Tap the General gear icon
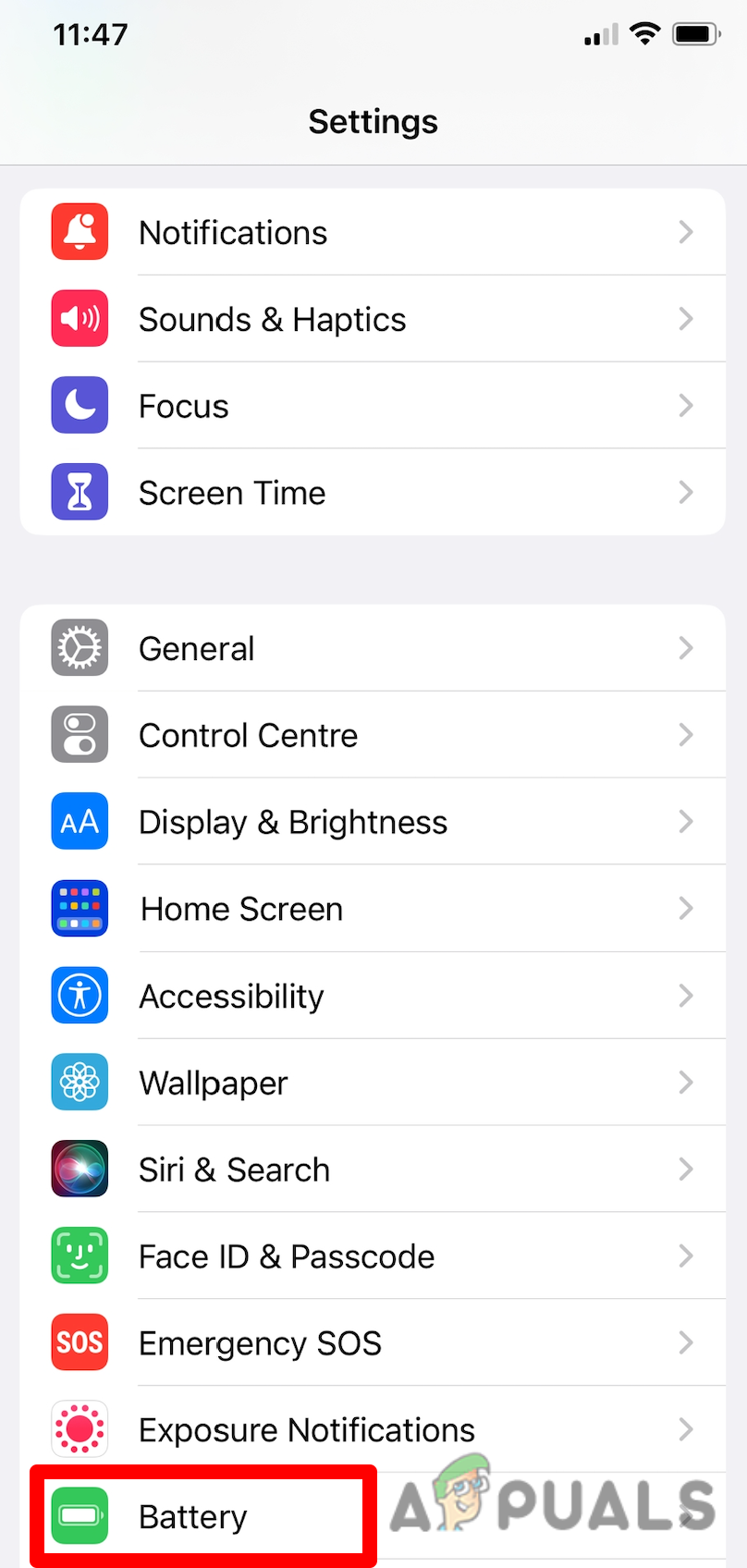The height and width of the screenshot is (1568, 747). (80, 647)
